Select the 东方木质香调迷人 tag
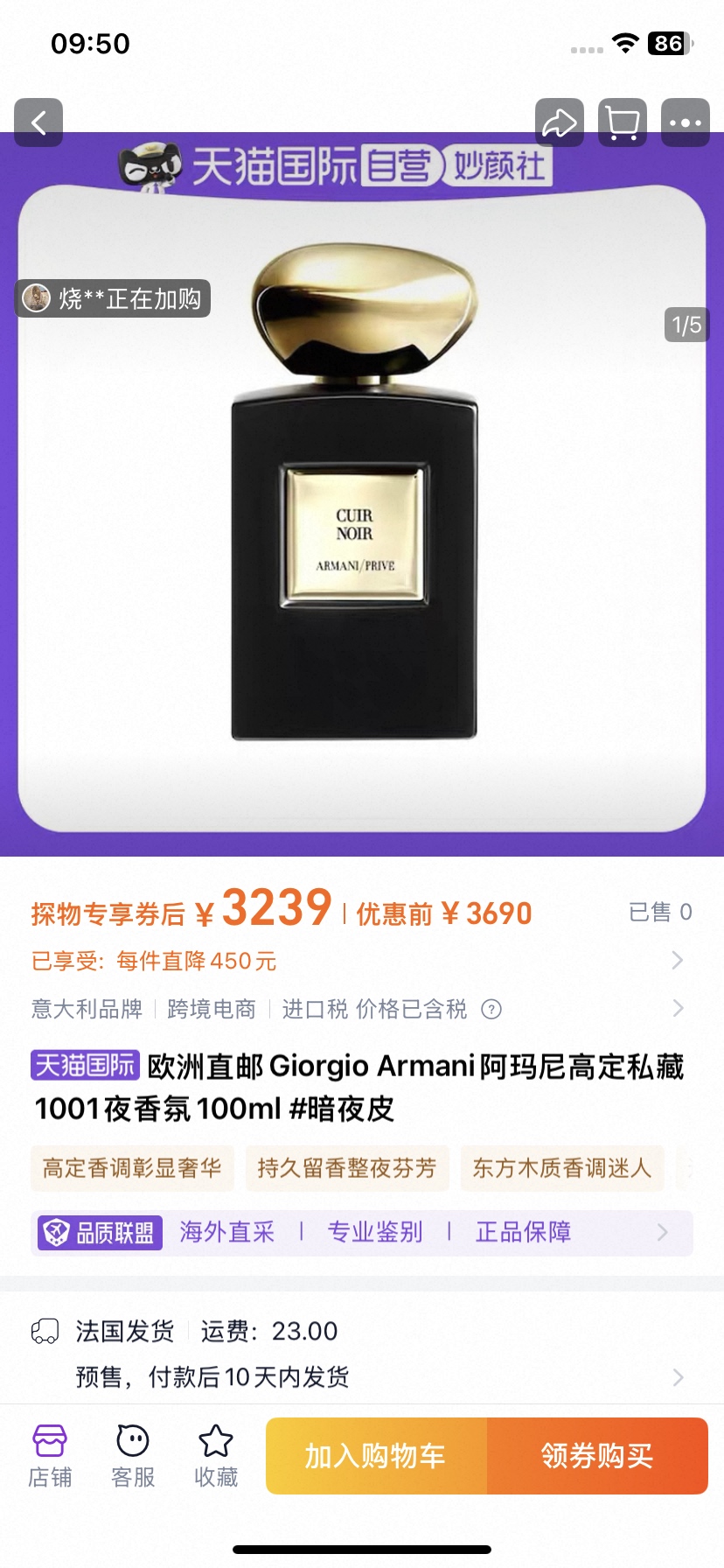Viewport: 724px width, 1568px height. coord(562,1168)
